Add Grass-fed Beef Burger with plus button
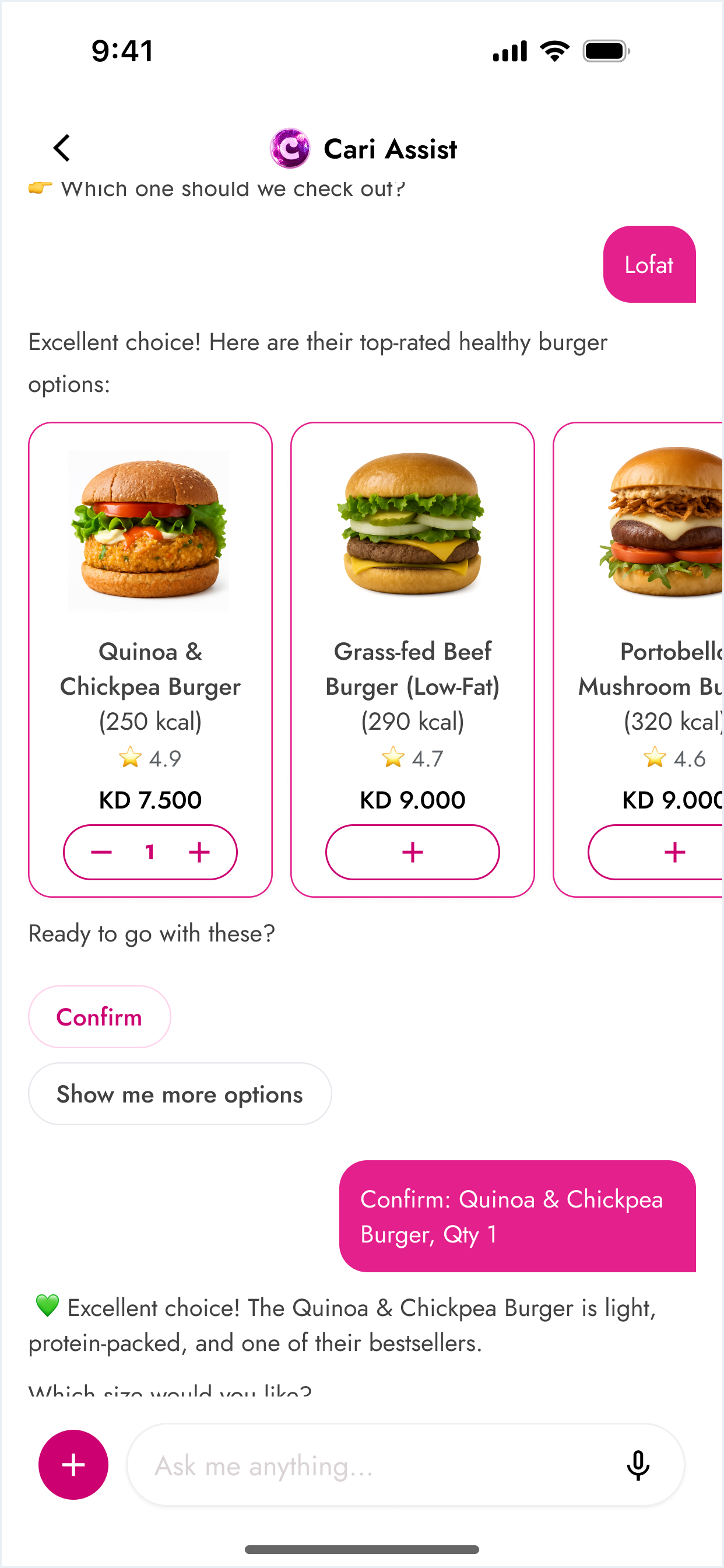 (413, 852)
